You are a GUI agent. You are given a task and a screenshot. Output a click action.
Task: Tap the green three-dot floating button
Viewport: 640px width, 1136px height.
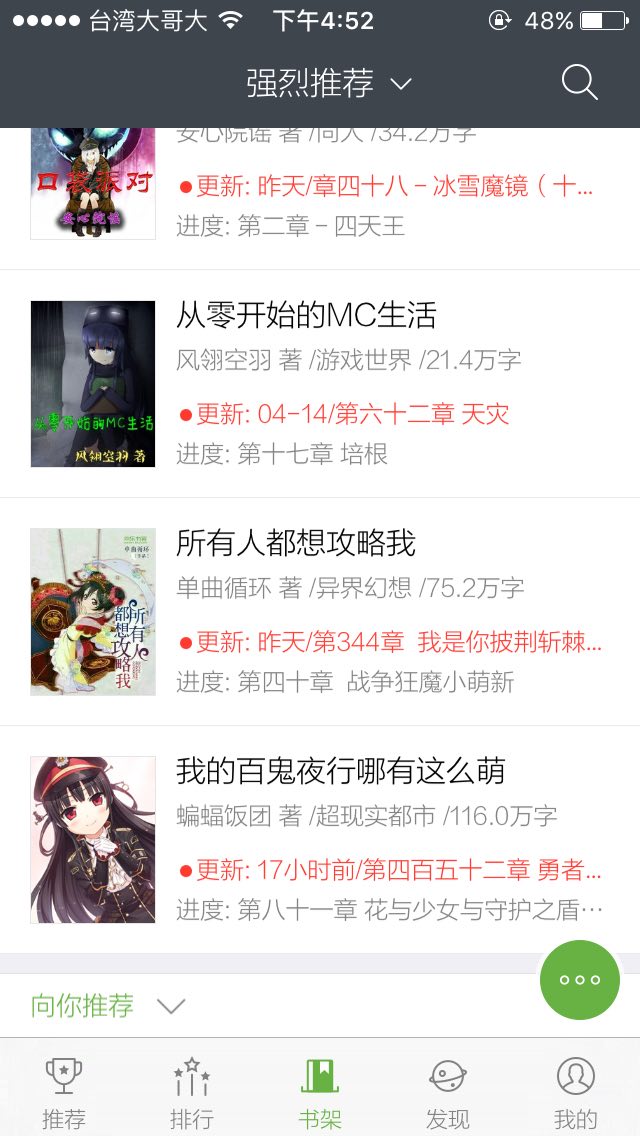[x=580, y=980]
